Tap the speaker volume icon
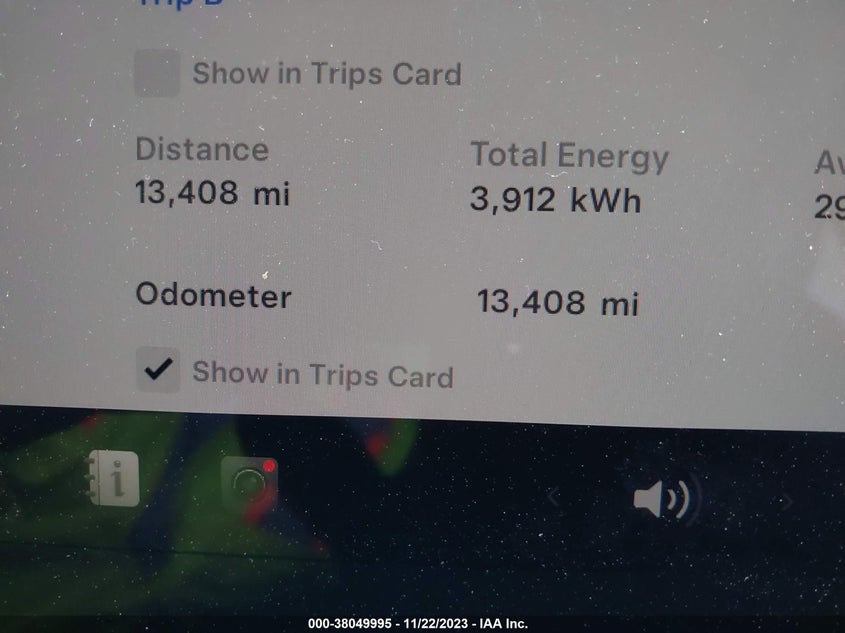The image size is (845, 633). [663, 499]
